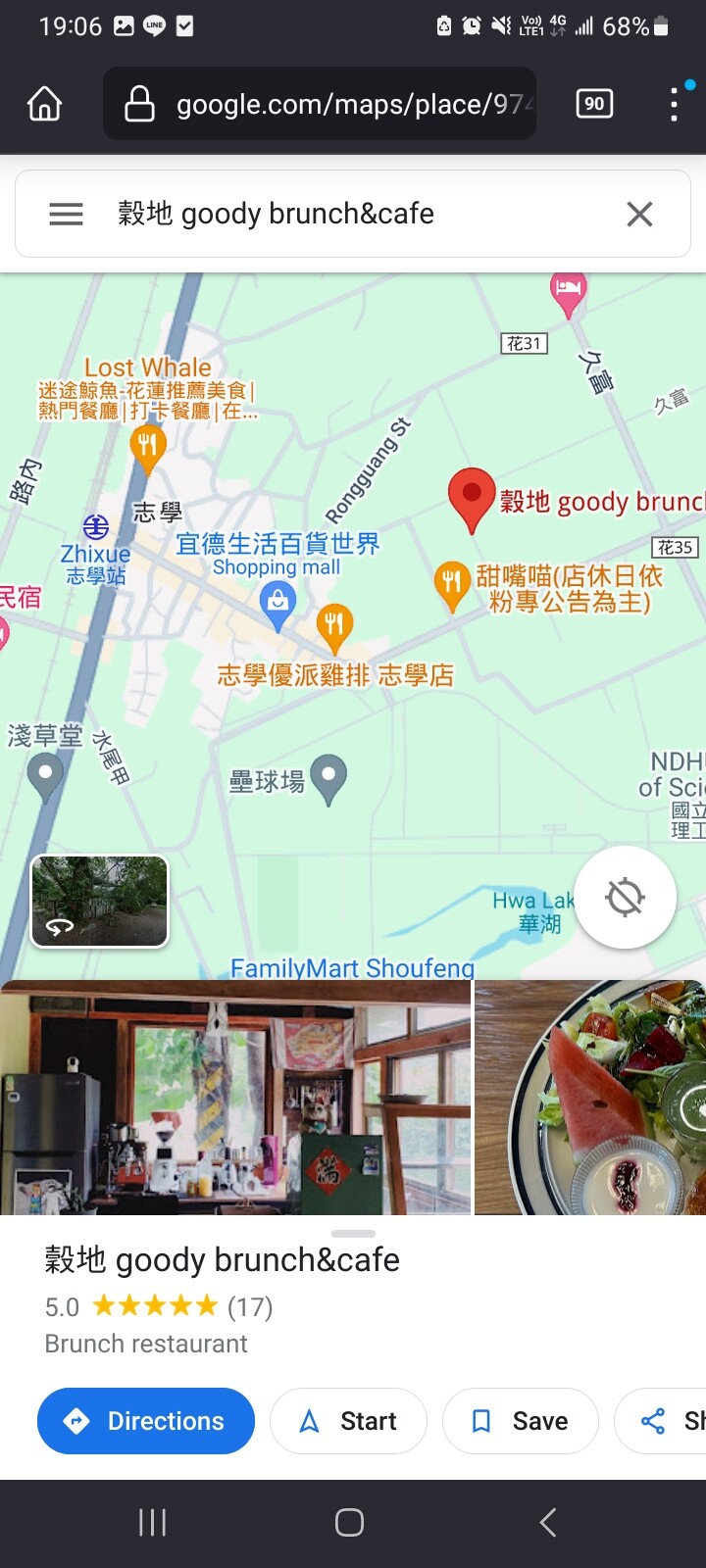Save this place to a list
706x1568 pixels.
point(521,1421)
